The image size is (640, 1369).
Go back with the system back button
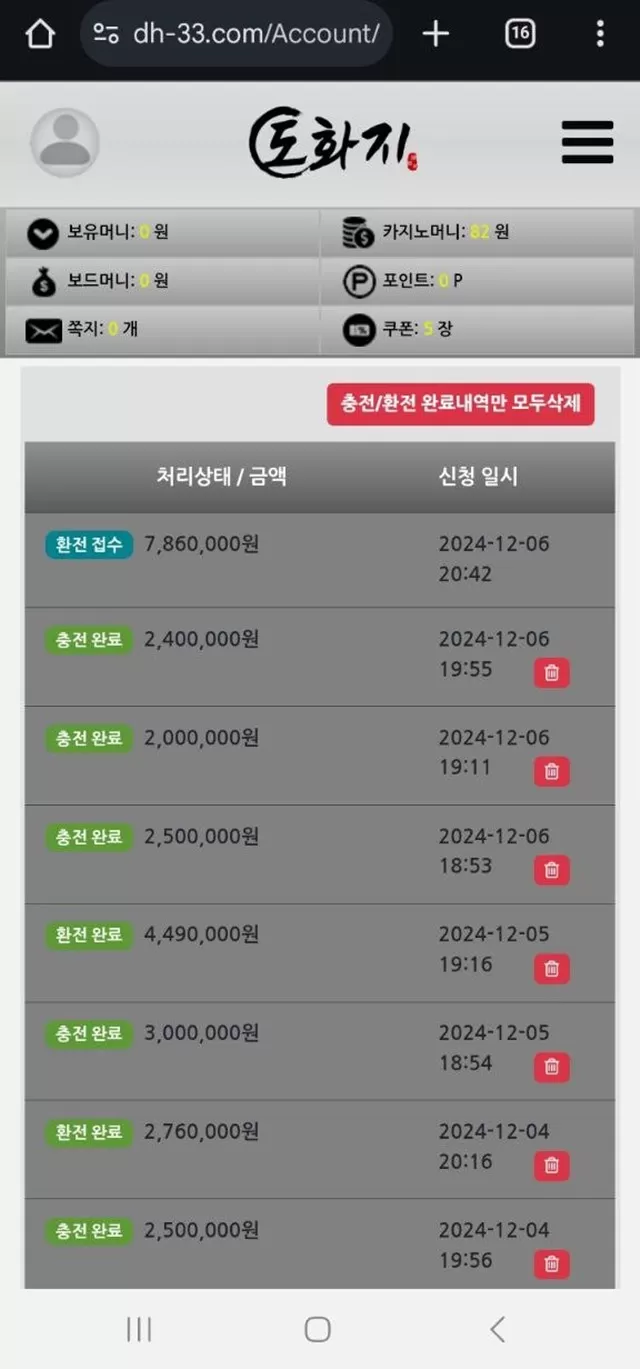point(497,1328)
